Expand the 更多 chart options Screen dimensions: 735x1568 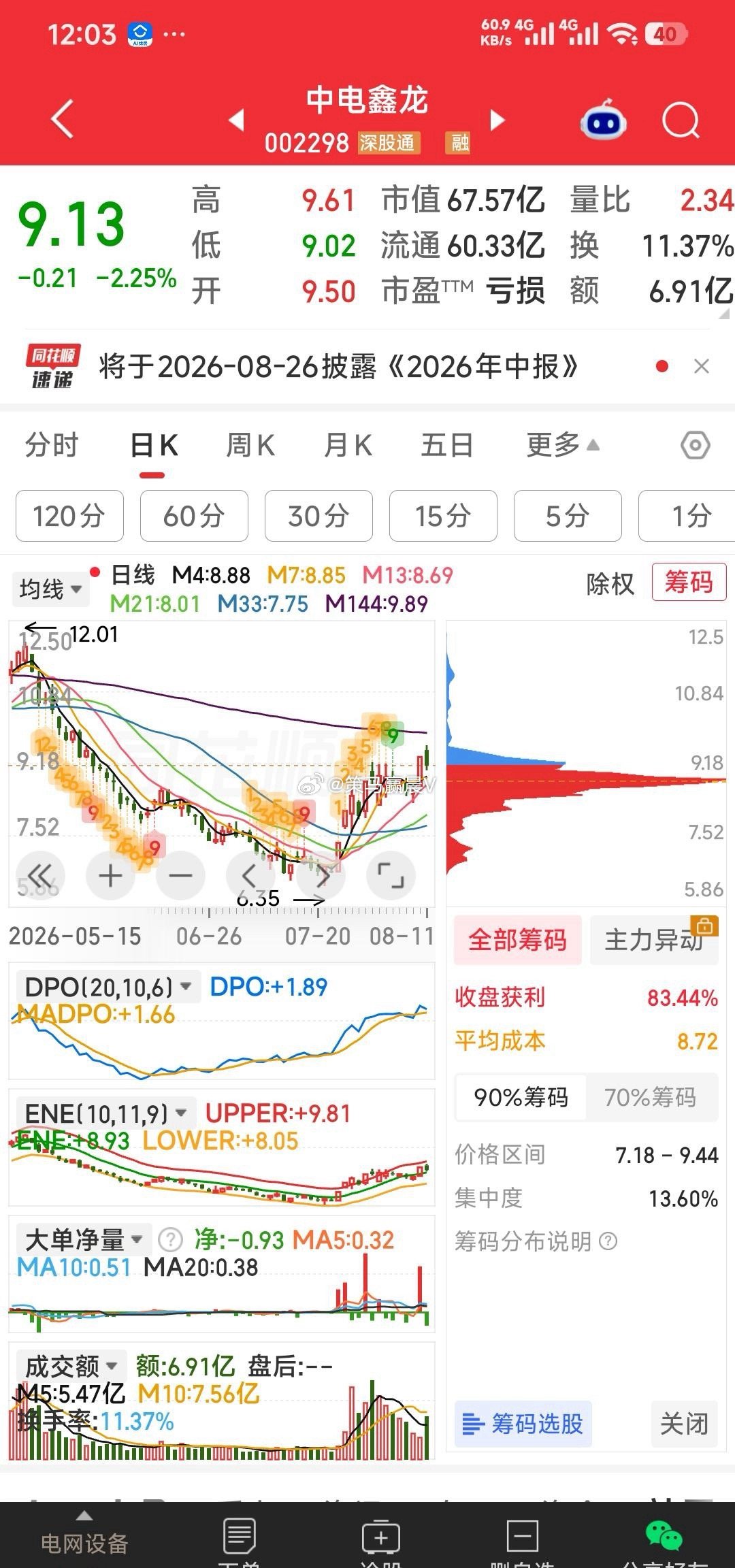coord(563,446)
